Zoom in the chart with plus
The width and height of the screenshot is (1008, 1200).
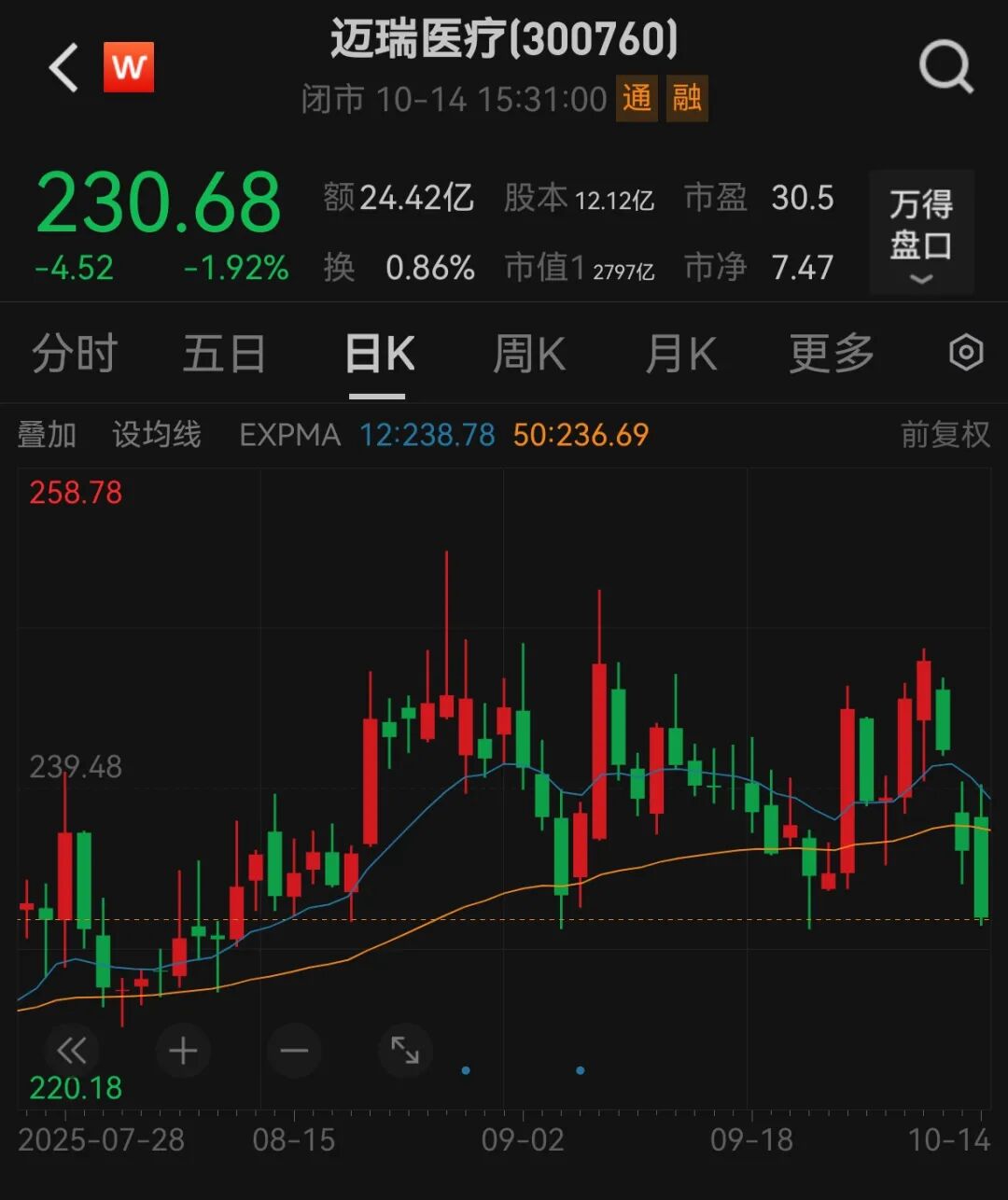pyautogui.click(x=183, y=1052)
